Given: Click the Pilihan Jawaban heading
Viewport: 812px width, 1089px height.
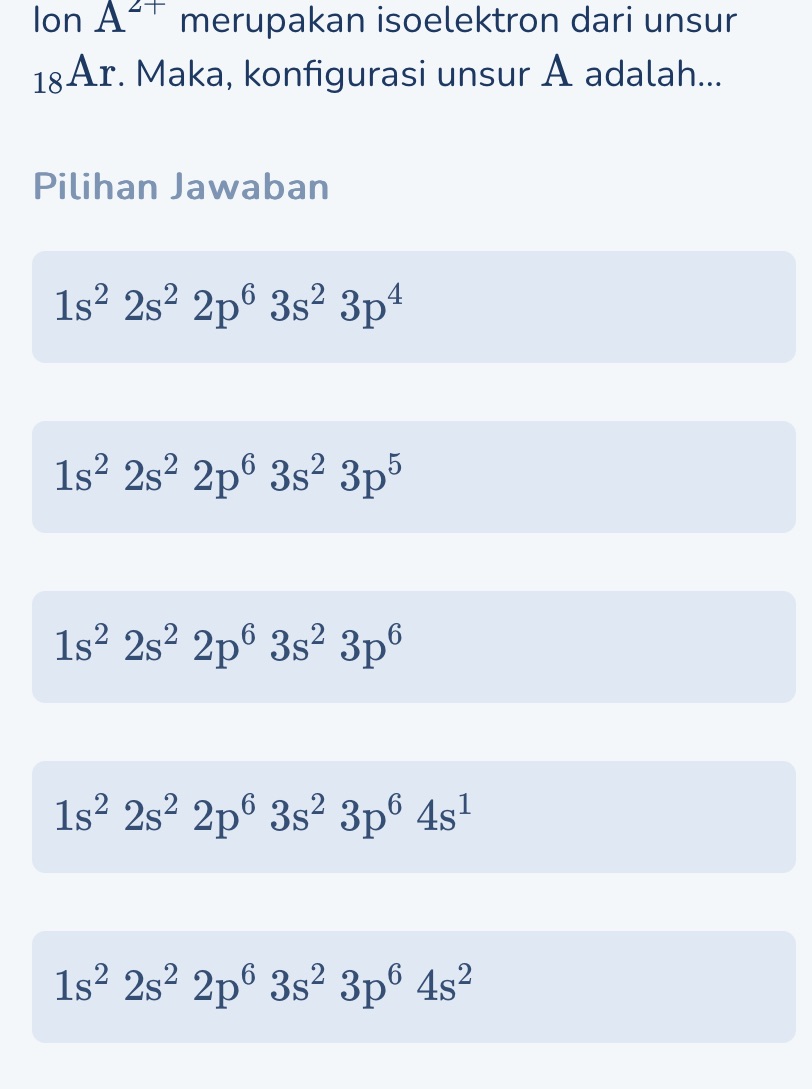Looking at the screenshot, I should pyautogui.click(x=180, y=186).
